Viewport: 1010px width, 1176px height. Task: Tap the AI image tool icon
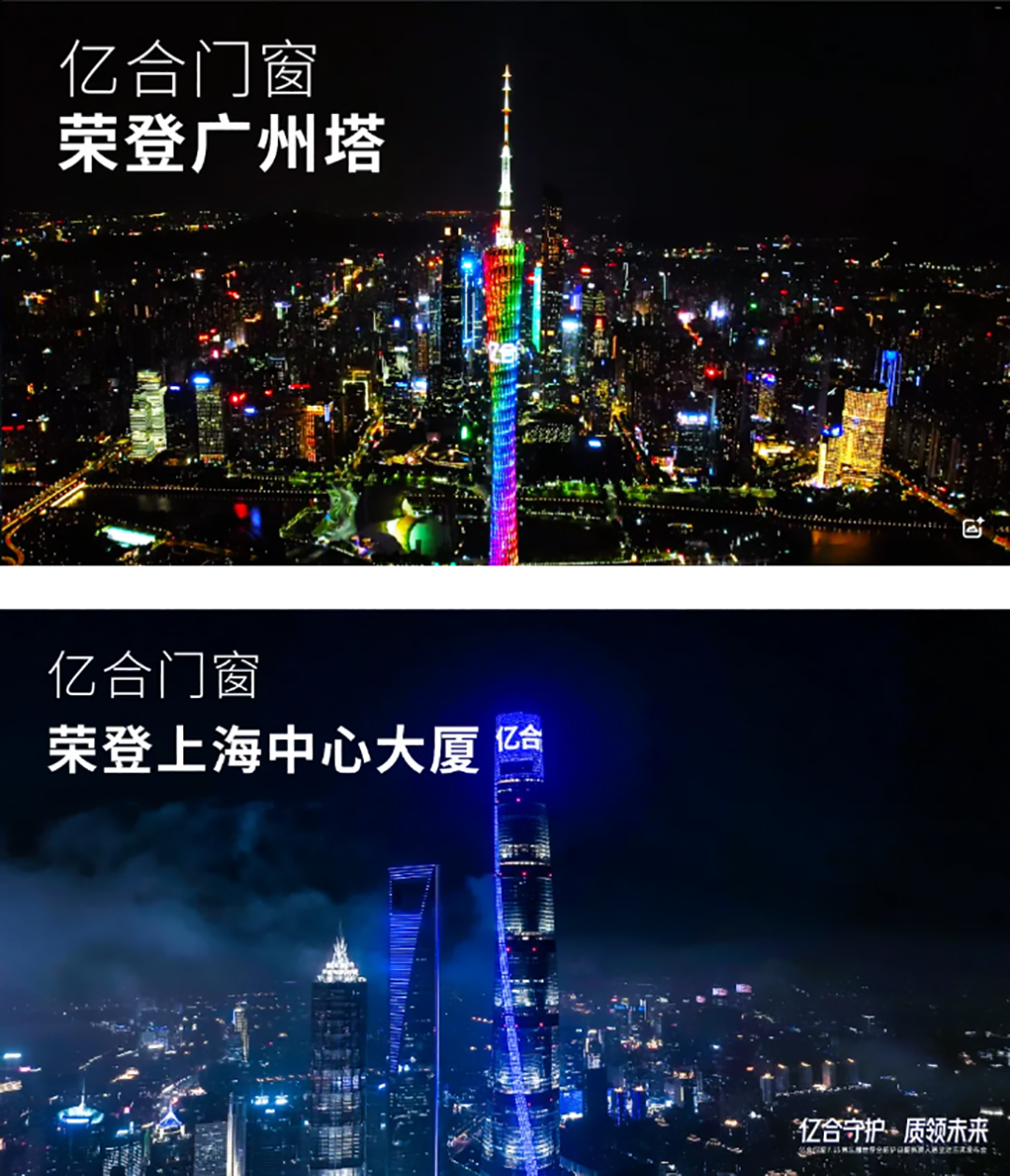[974, 528]
